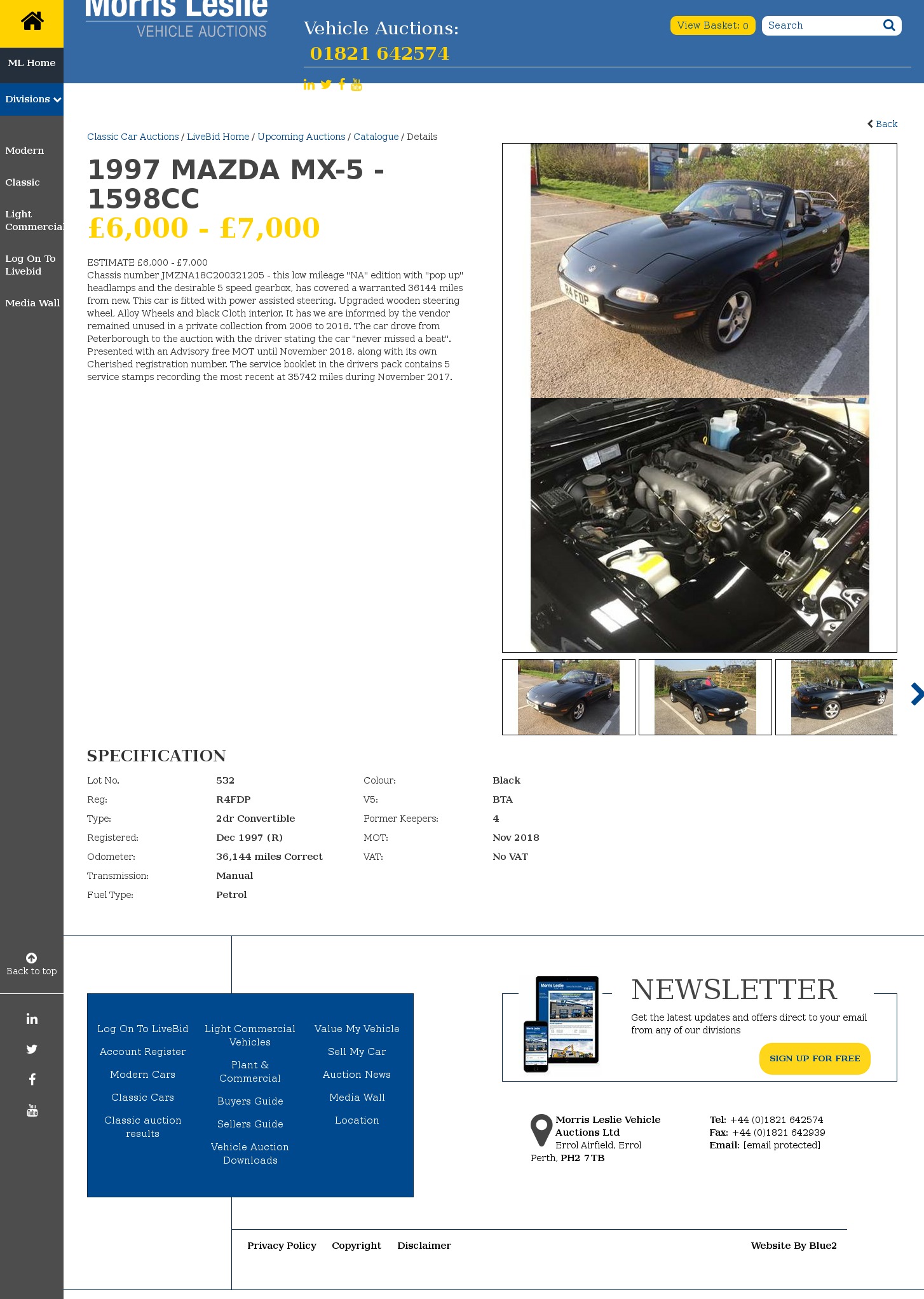This screenshot has width=924, height=1299.
Task: Select the first car thumbnail
Action: [x=569, y=697]
